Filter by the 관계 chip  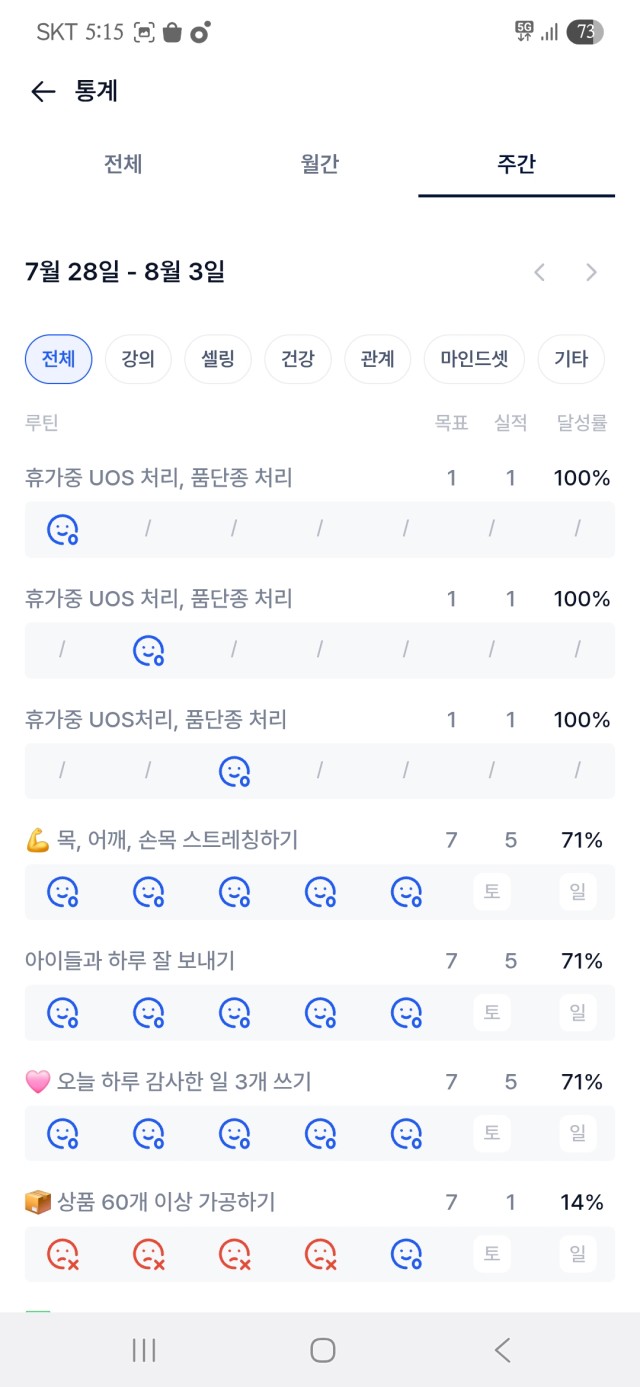coord(378,359)
